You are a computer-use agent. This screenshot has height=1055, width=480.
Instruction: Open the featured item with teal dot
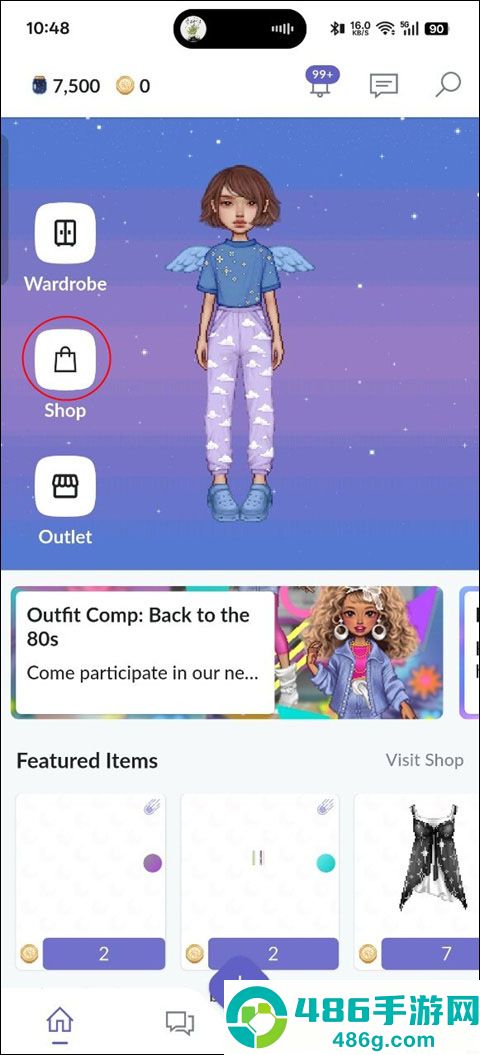[x=260, y=882]
